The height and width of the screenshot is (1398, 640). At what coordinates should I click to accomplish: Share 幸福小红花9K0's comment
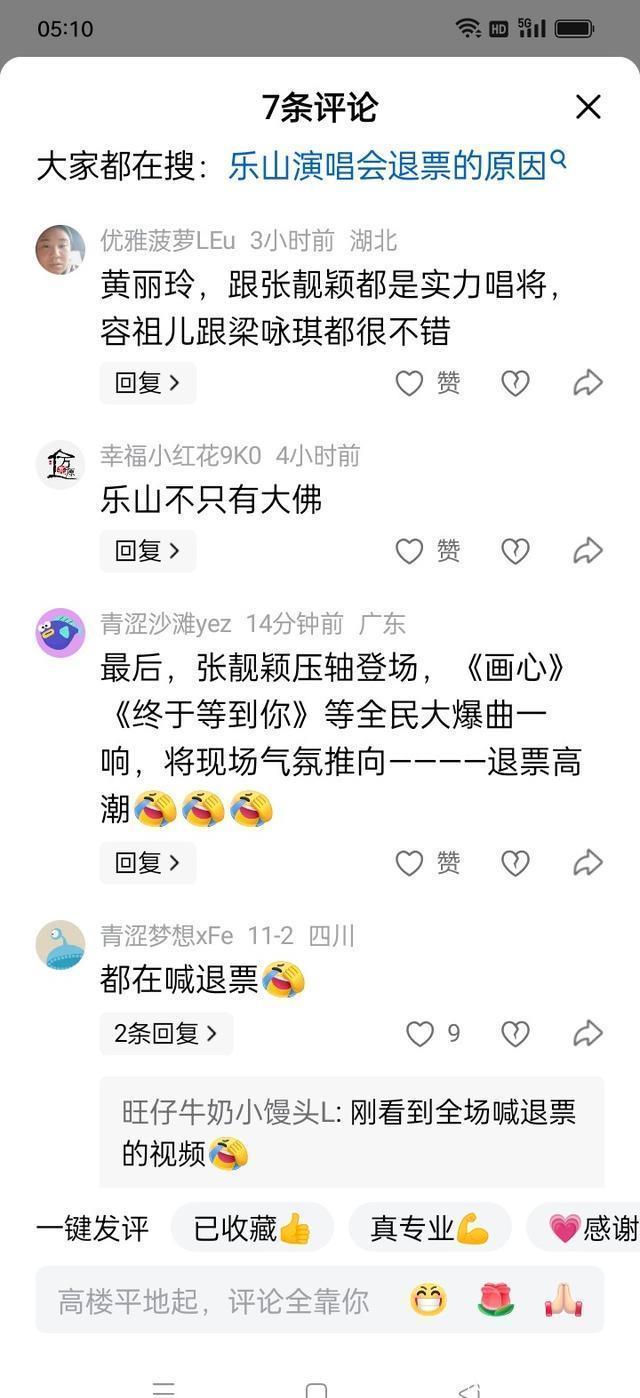point(588,551)
